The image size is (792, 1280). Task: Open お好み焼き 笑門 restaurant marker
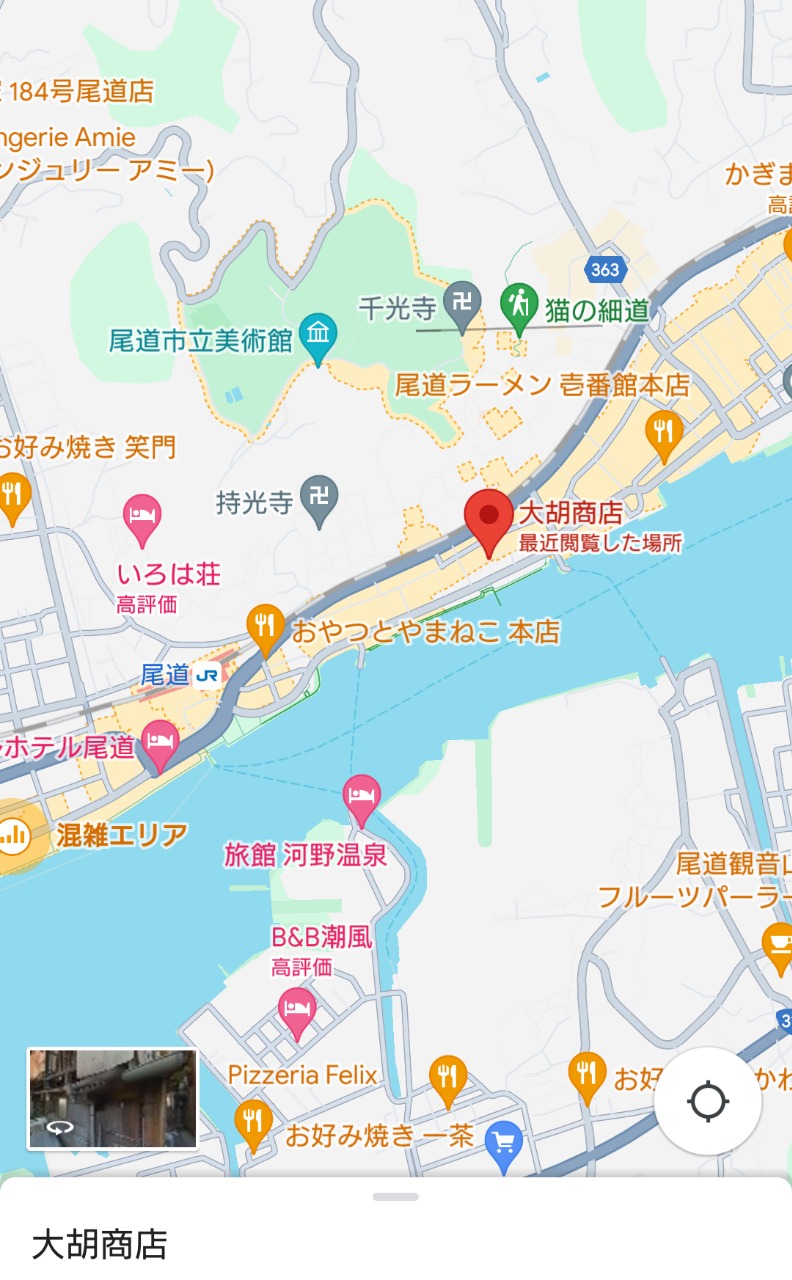coord(12,498)
